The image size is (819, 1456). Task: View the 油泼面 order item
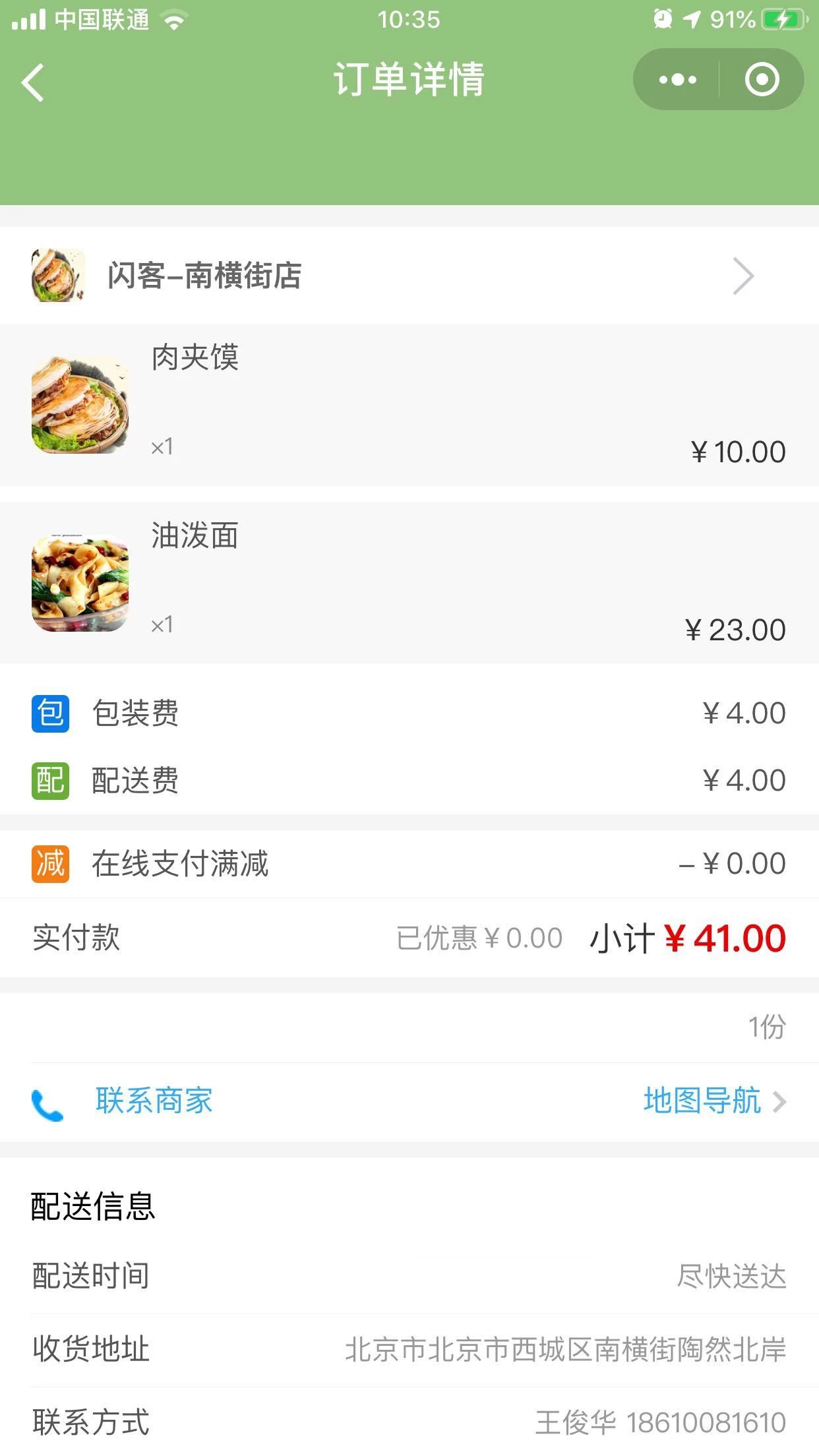(409, 583)
